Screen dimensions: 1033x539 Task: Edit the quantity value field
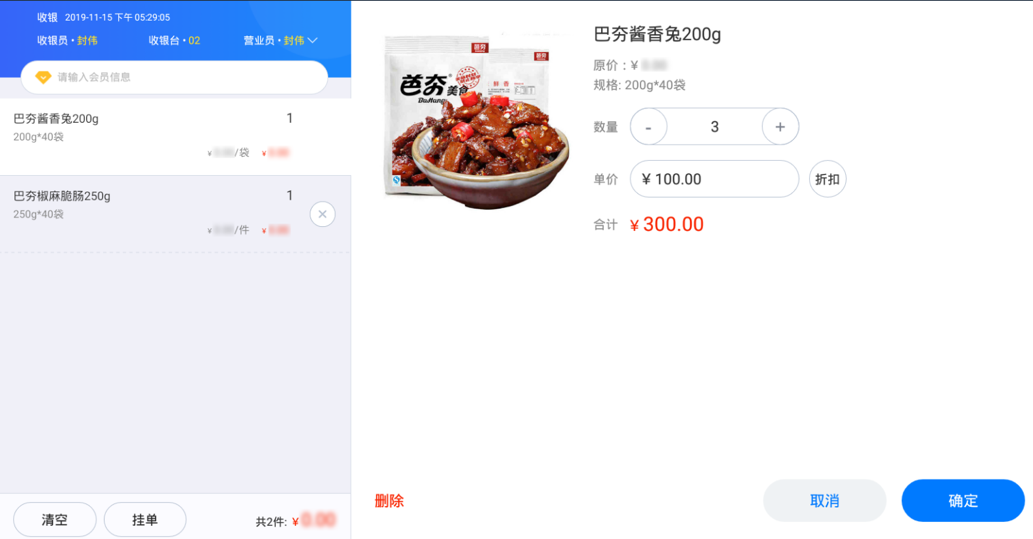[714, 127]
